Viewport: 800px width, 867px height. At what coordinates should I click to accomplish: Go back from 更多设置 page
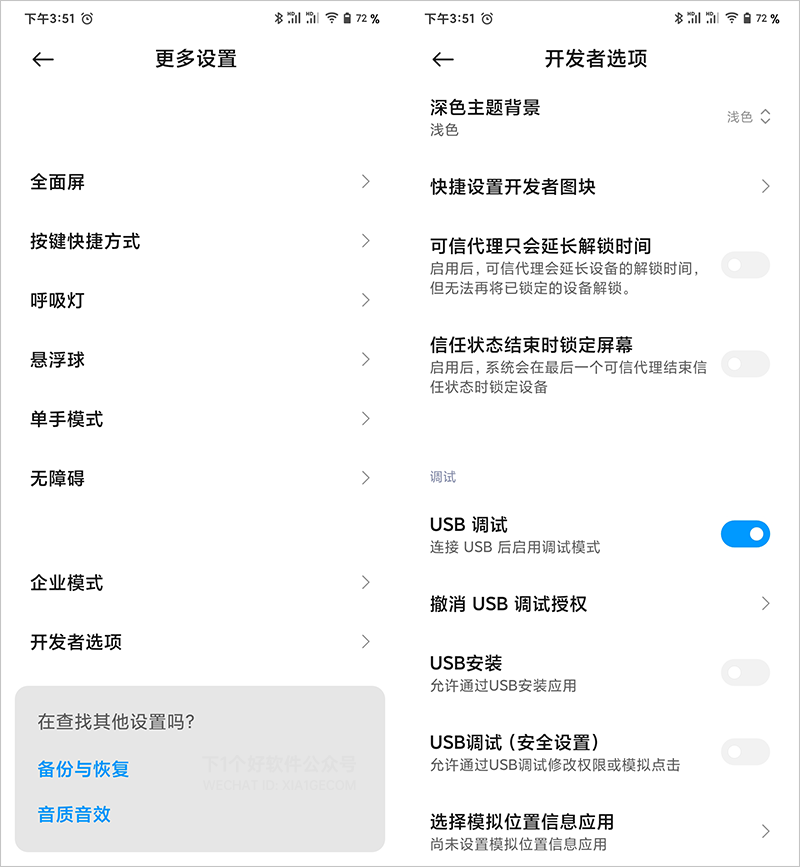pos(43,60)
